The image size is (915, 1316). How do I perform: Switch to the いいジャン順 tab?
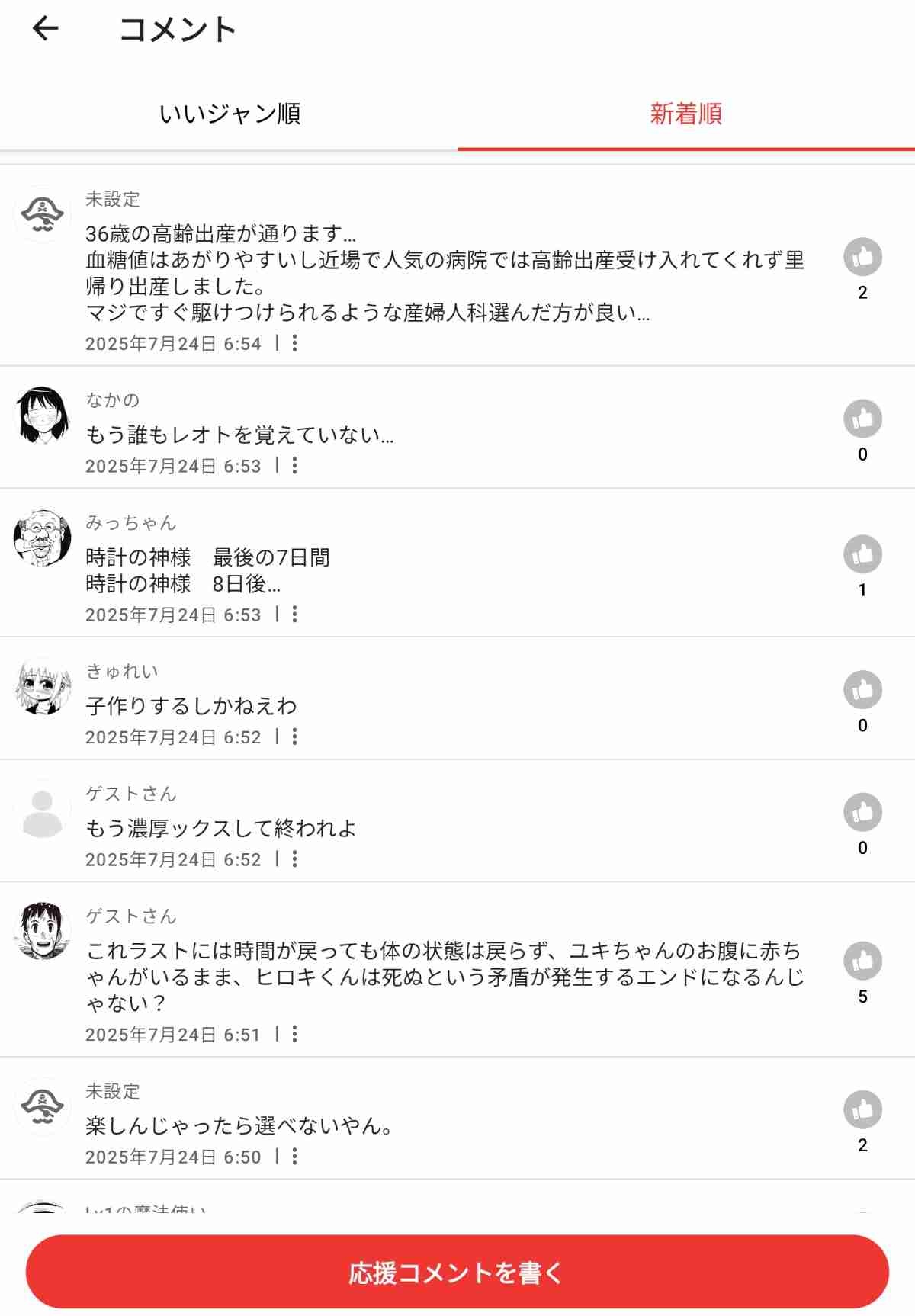tap(230, 114)
